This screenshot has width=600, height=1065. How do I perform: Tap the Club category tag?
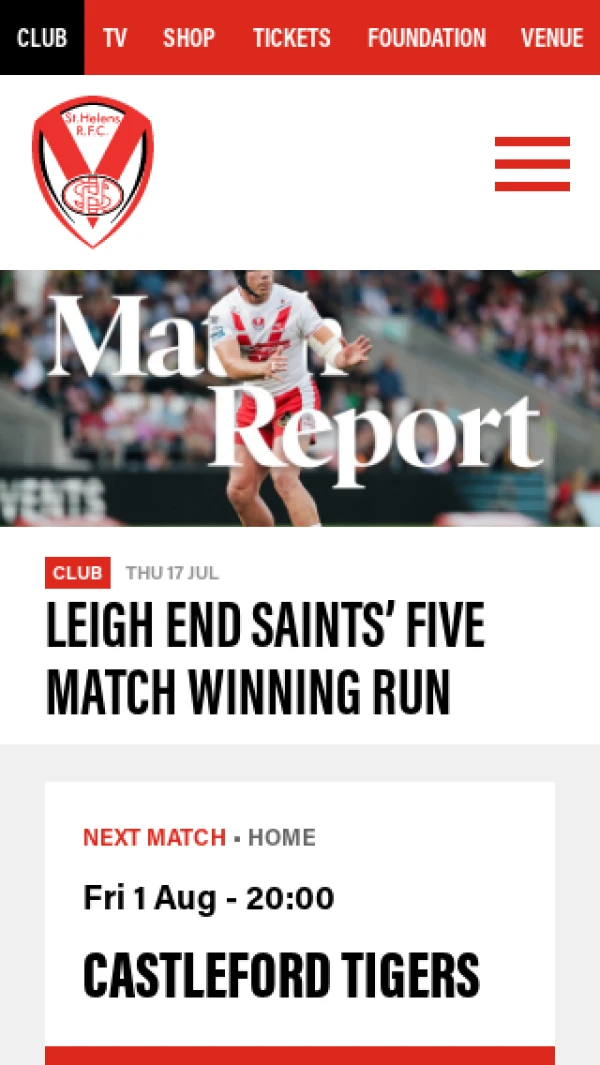point(77,573)
